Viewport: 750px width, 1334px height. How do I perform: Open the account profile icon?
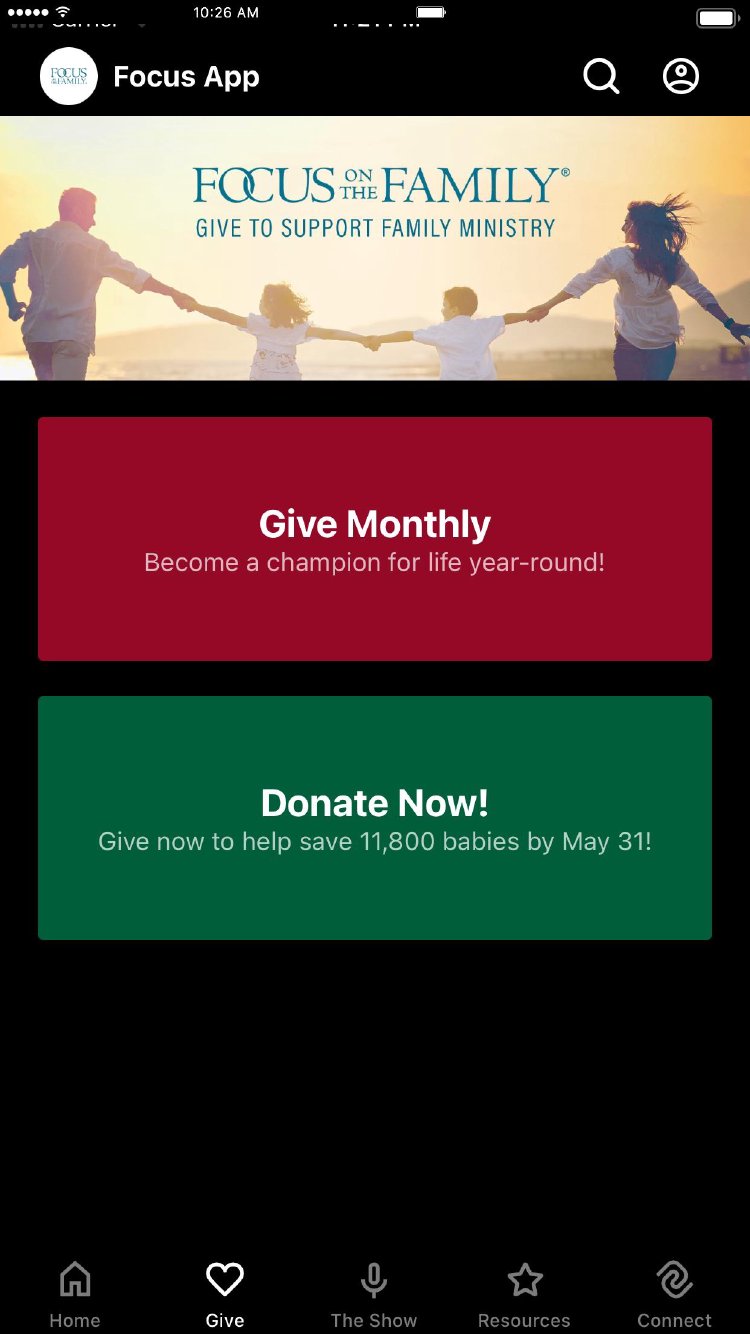pos(681,76)
